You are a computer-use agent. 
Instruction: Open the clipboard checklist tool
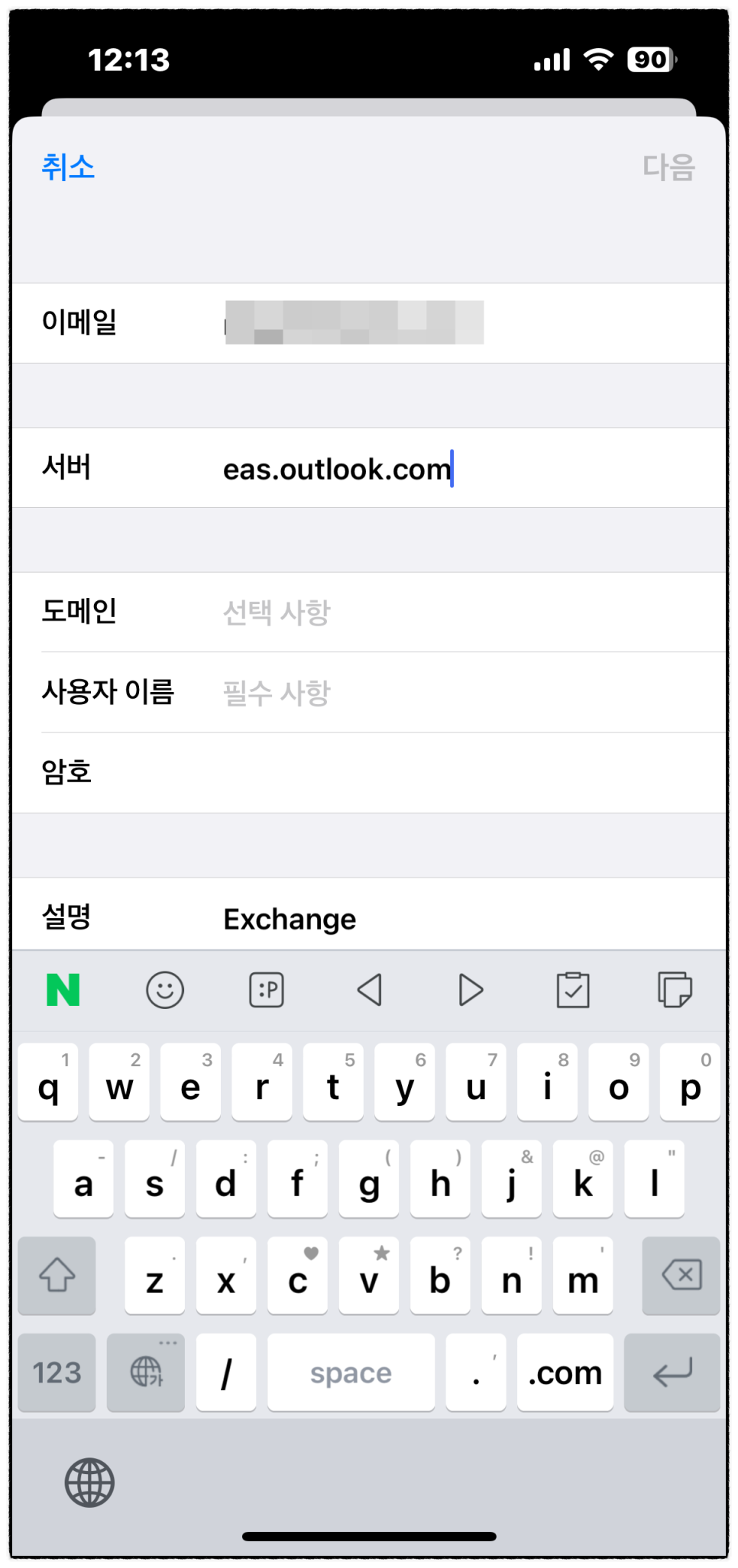pyautogui.click(x=573, y=991)
